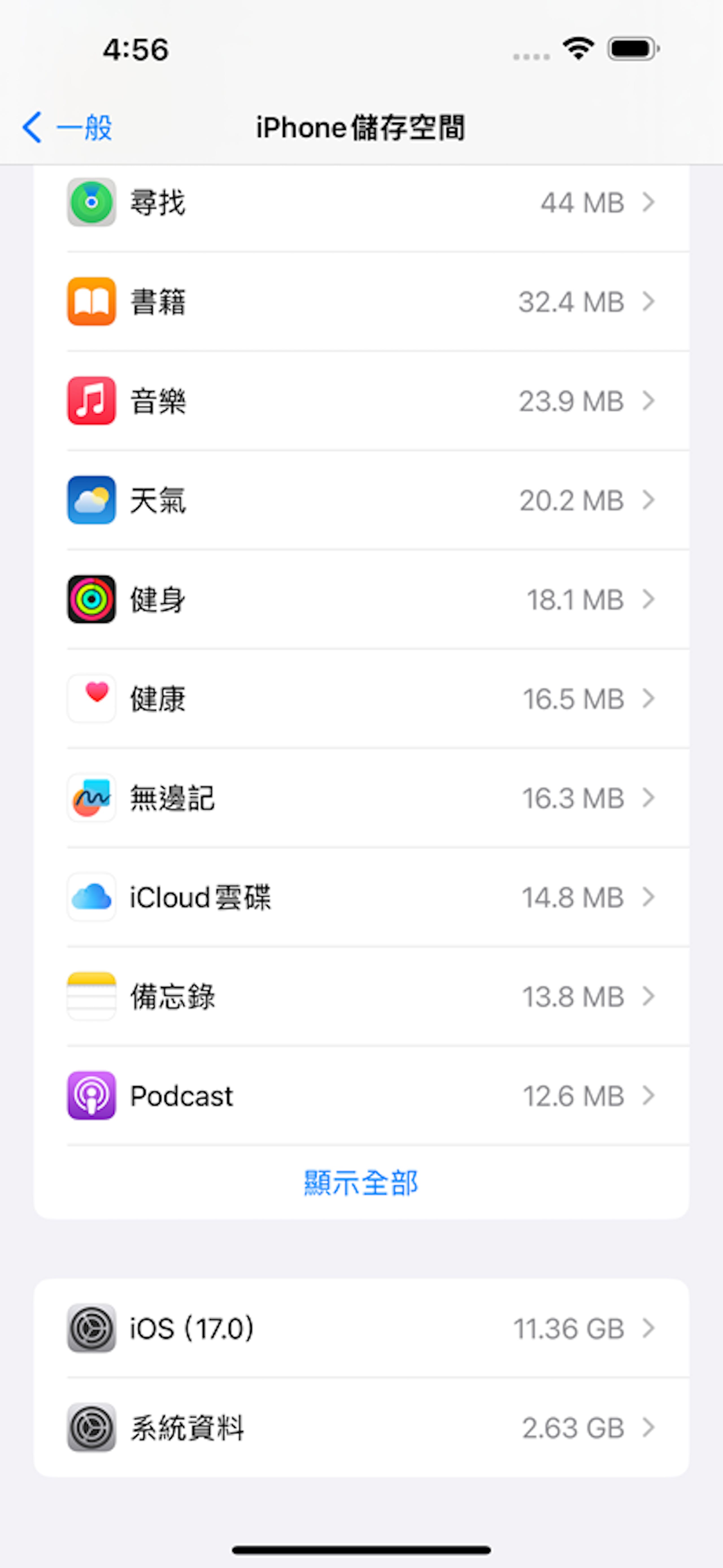Open the 健康 row

tap(361, 698)
